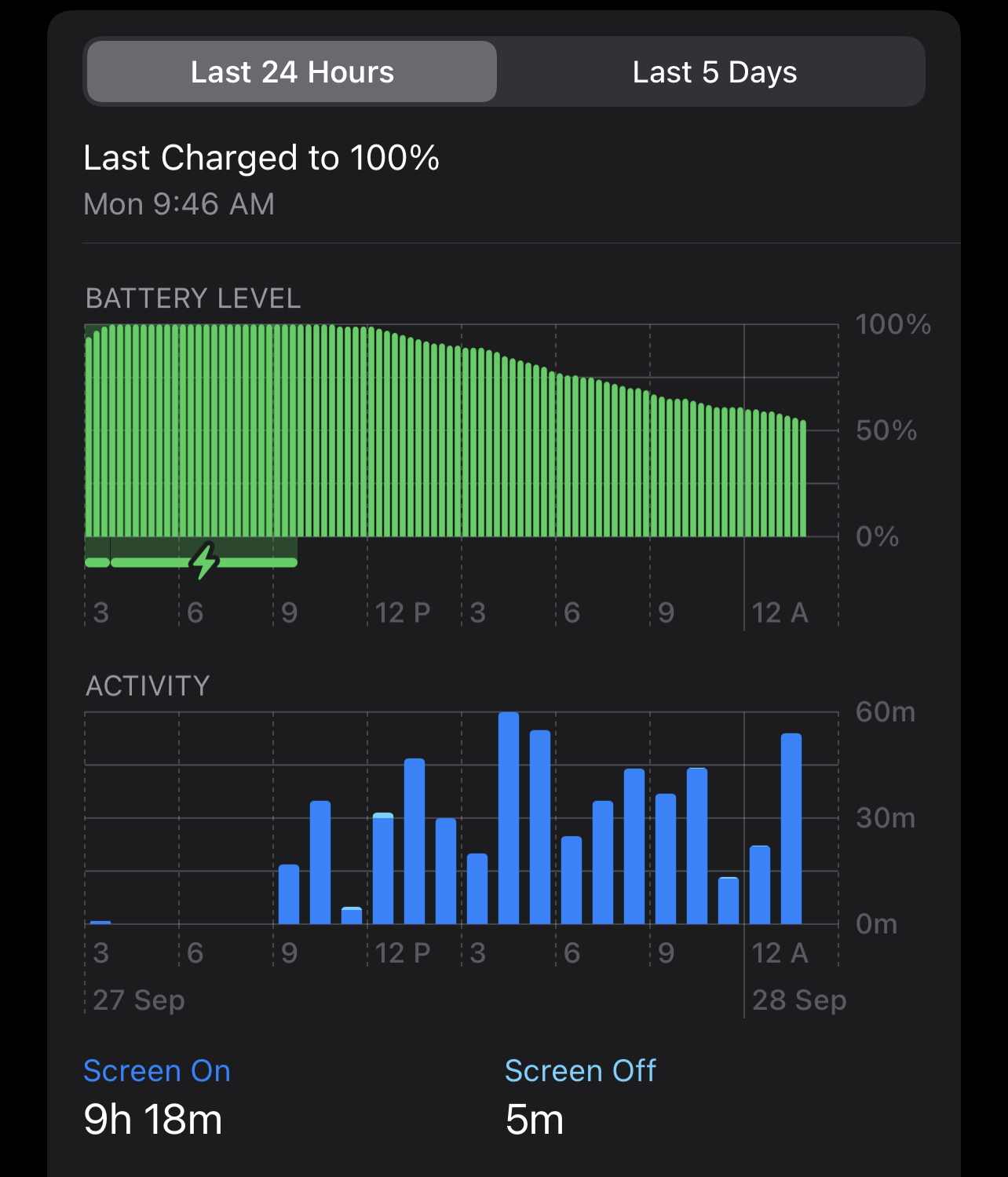The height and width of the screenshot is (1177, 1008).
Task: Select the activity bar at 12 P
Action: pyautogui.click(x=383, y=868)
